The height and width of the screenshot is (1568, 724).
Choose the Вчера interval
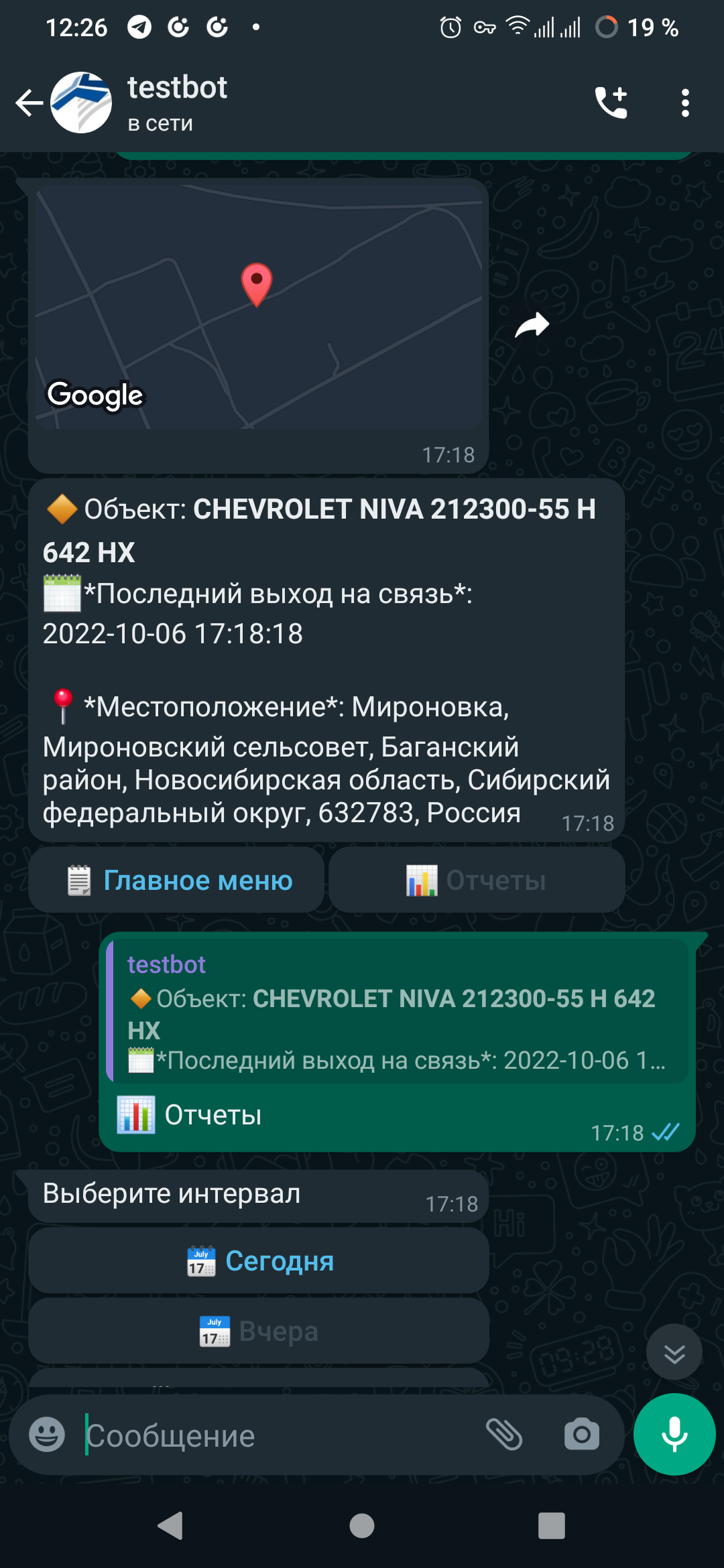259,1331
